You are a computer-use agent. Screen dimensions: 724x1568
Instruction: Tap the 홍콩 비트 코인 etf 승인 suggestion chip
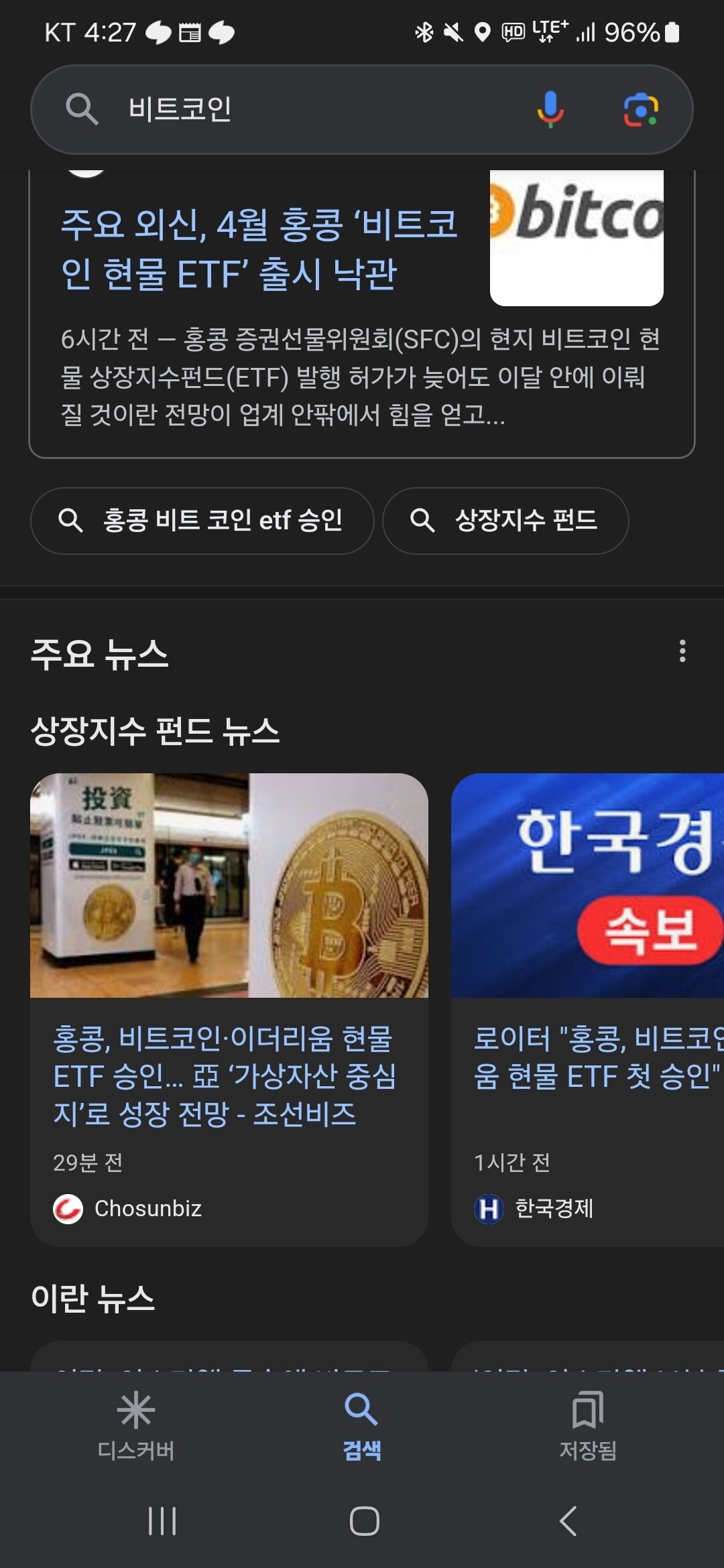201,521
